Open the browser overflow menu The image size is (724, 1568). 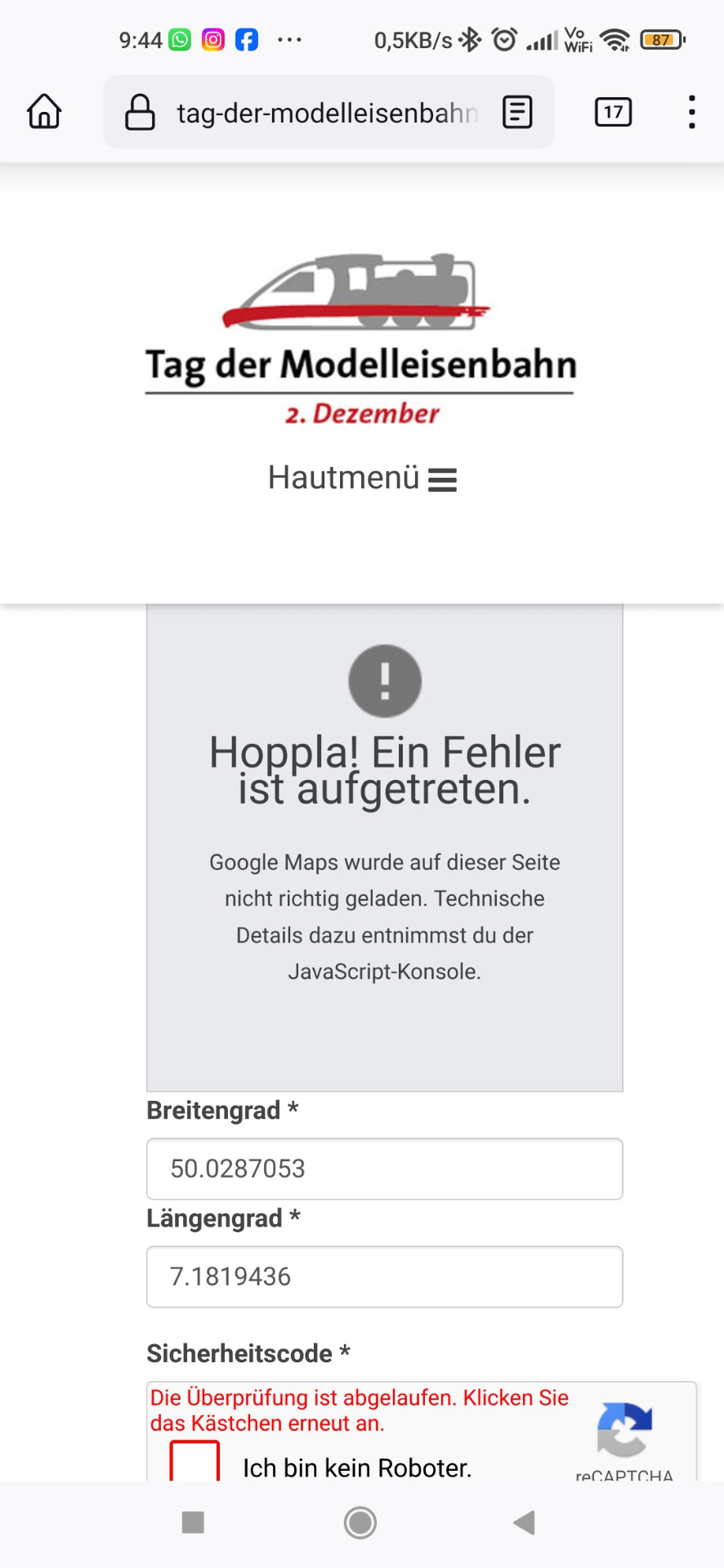(691, 112)
